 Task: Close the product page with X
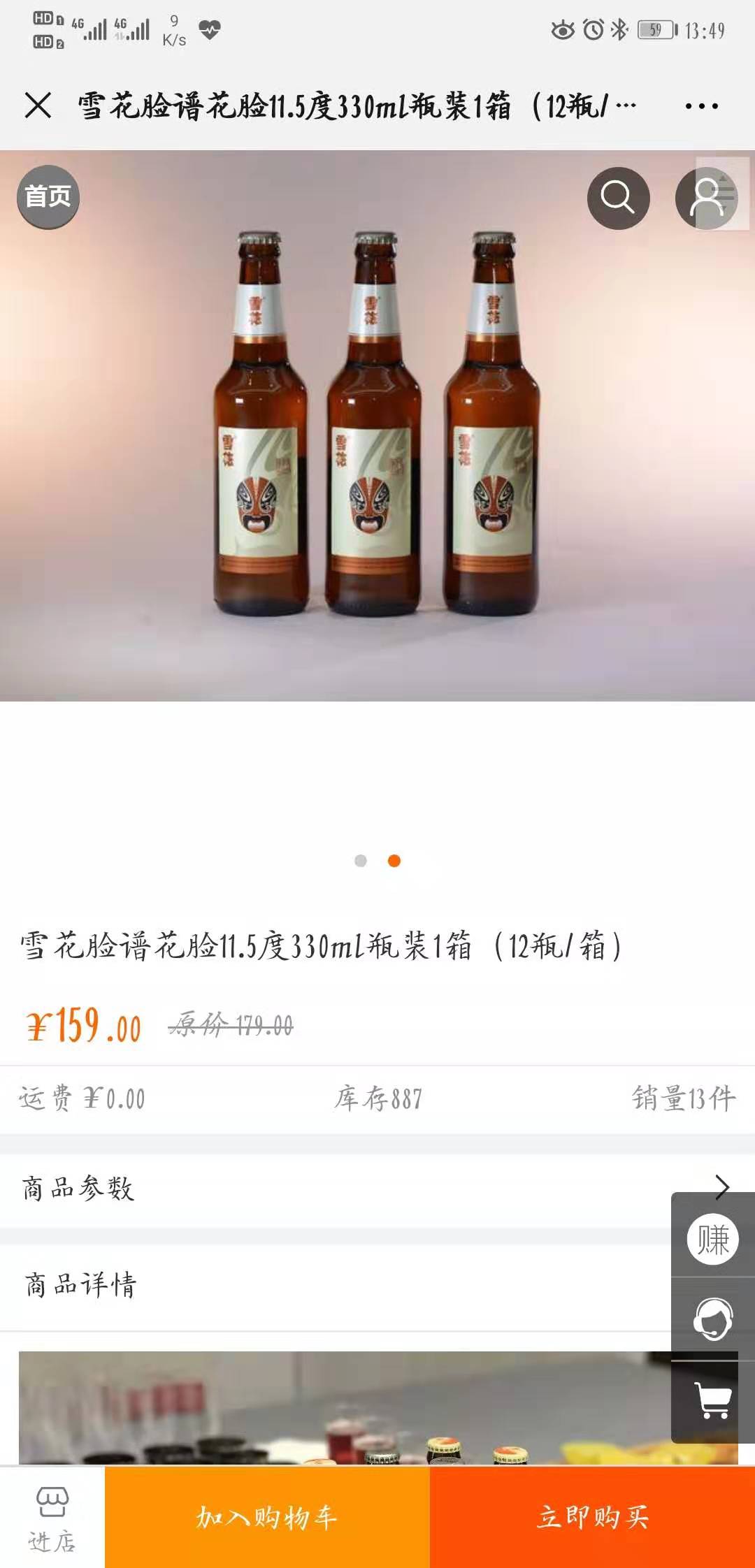[38, 106]
